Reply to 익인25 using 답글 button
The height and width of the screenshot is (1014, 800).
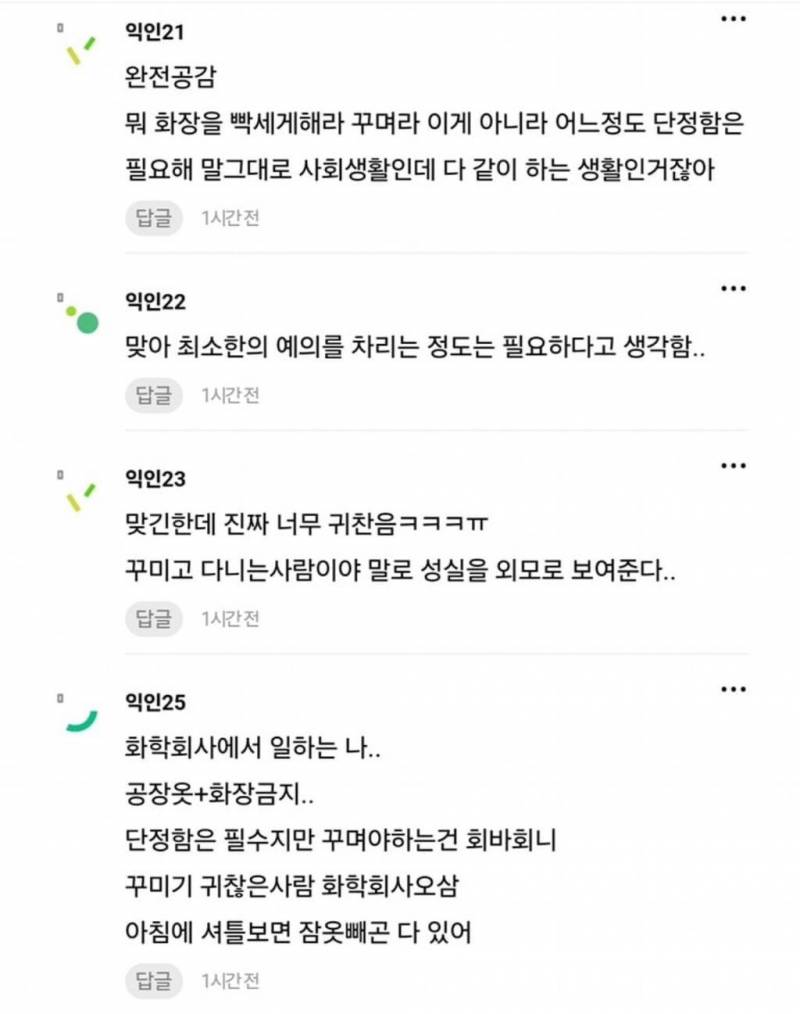153,981
